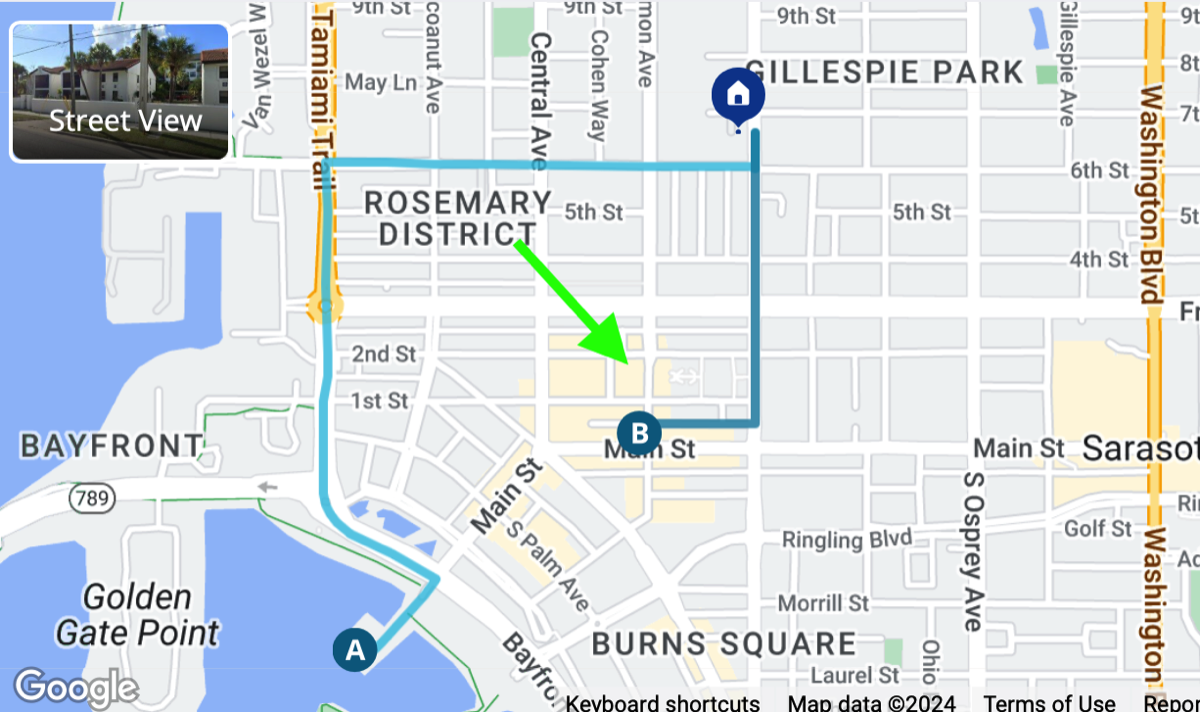This screenshot has height=712, width=1200.
Task: Open Google Maps via the Google logo
Action: (76, 688)
